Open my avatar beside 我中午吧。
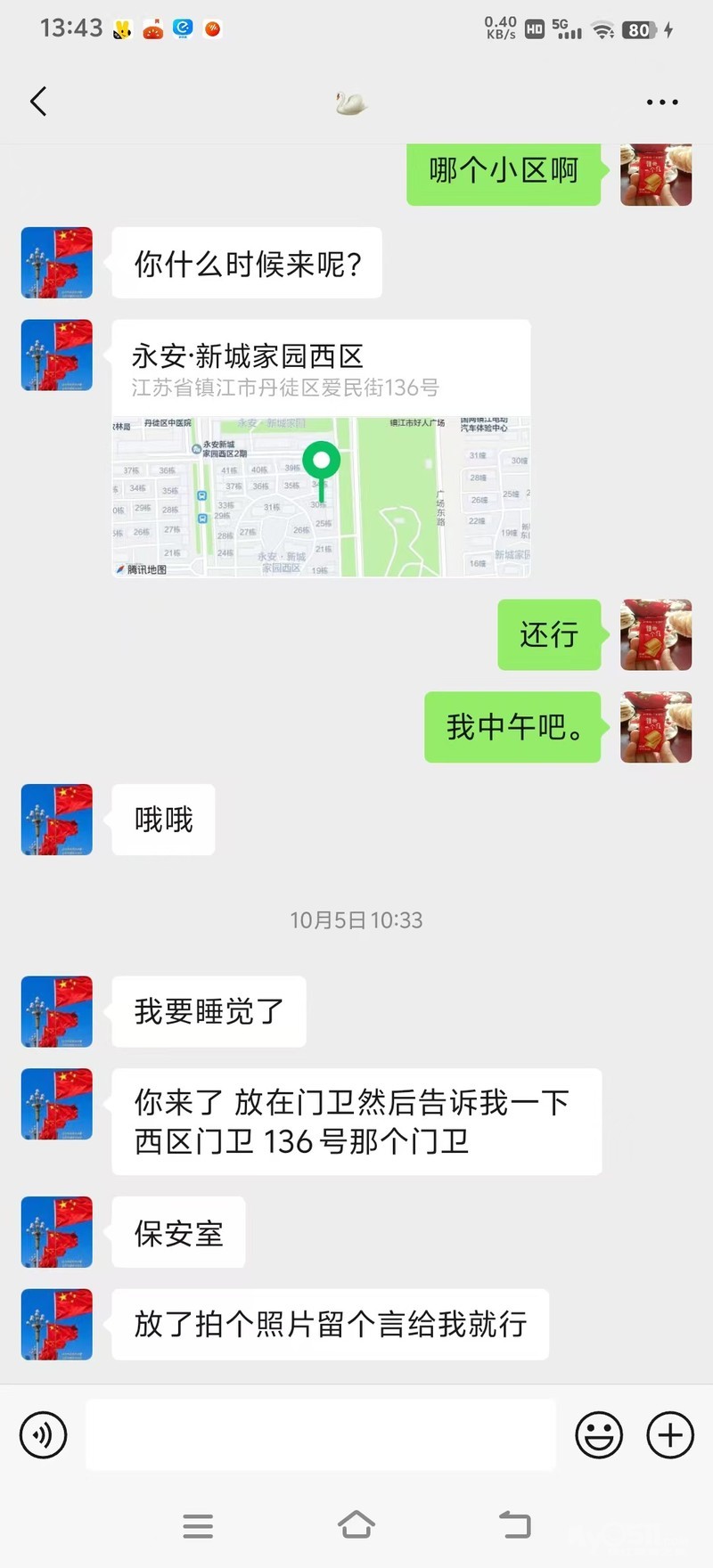The width and height of the screenshot is (713, 1568). [x=656, y=727]
